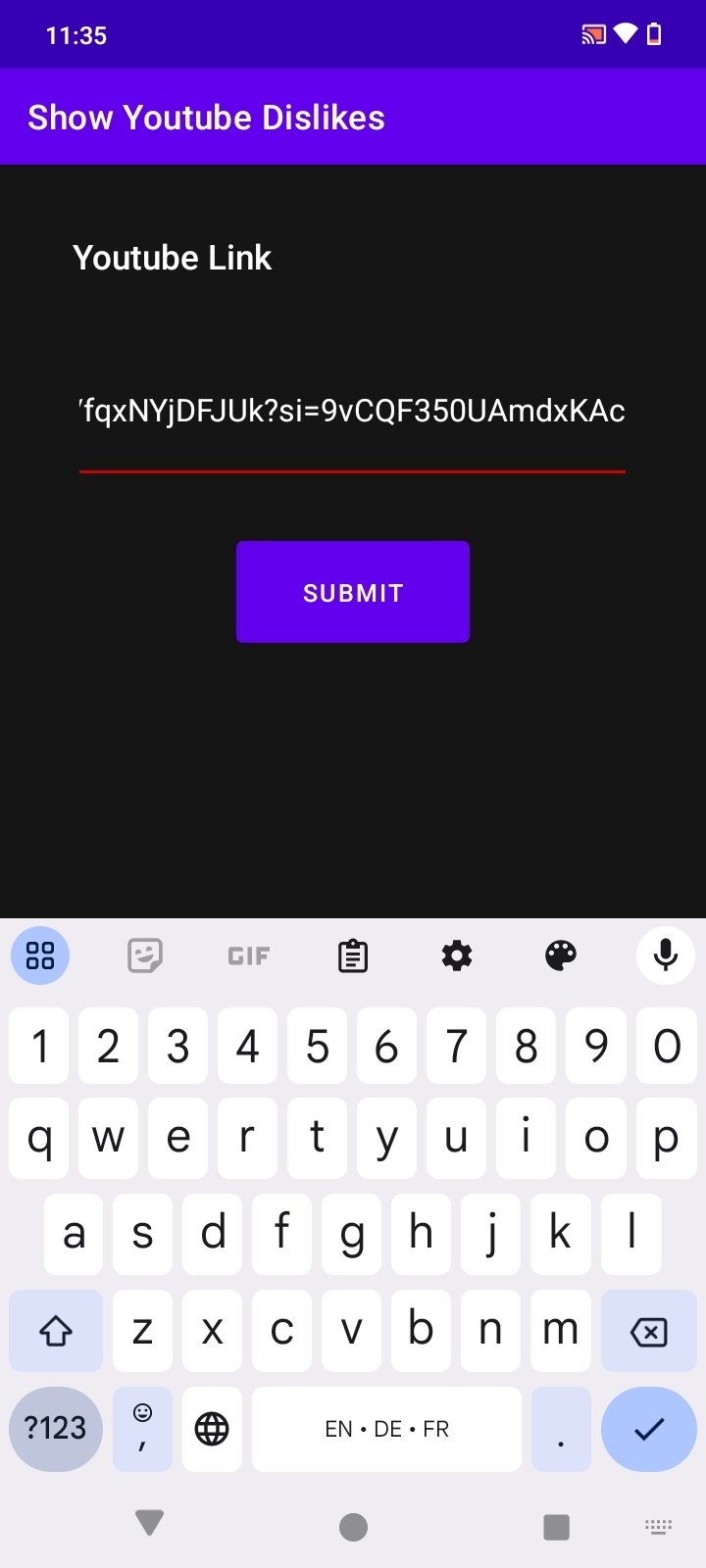This screenshot has width=706, height=1568.
Task: Open the sticker picker
Action: point(145,955)
